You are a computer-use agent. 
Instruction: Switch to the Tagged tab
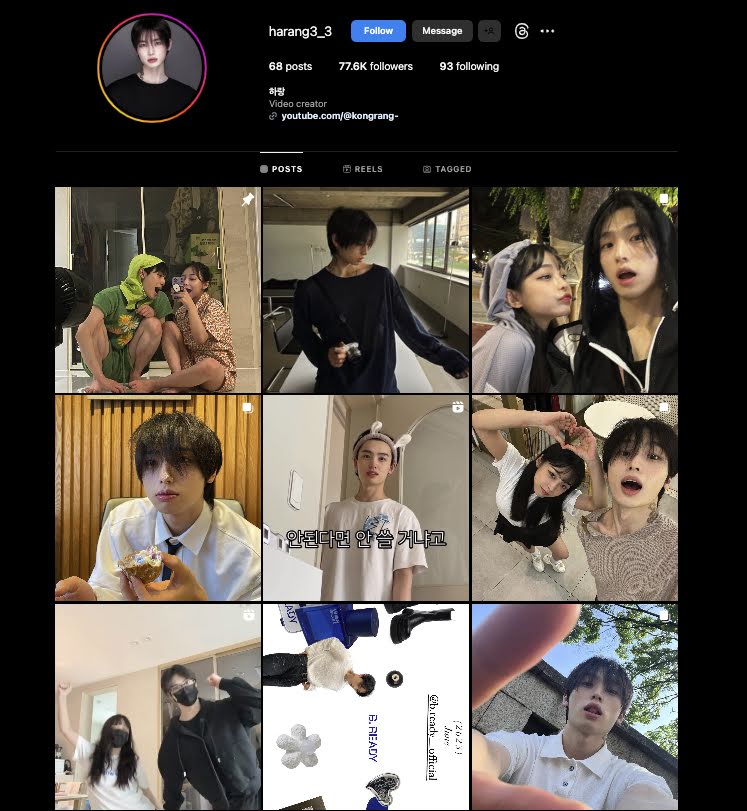point(447,170)
